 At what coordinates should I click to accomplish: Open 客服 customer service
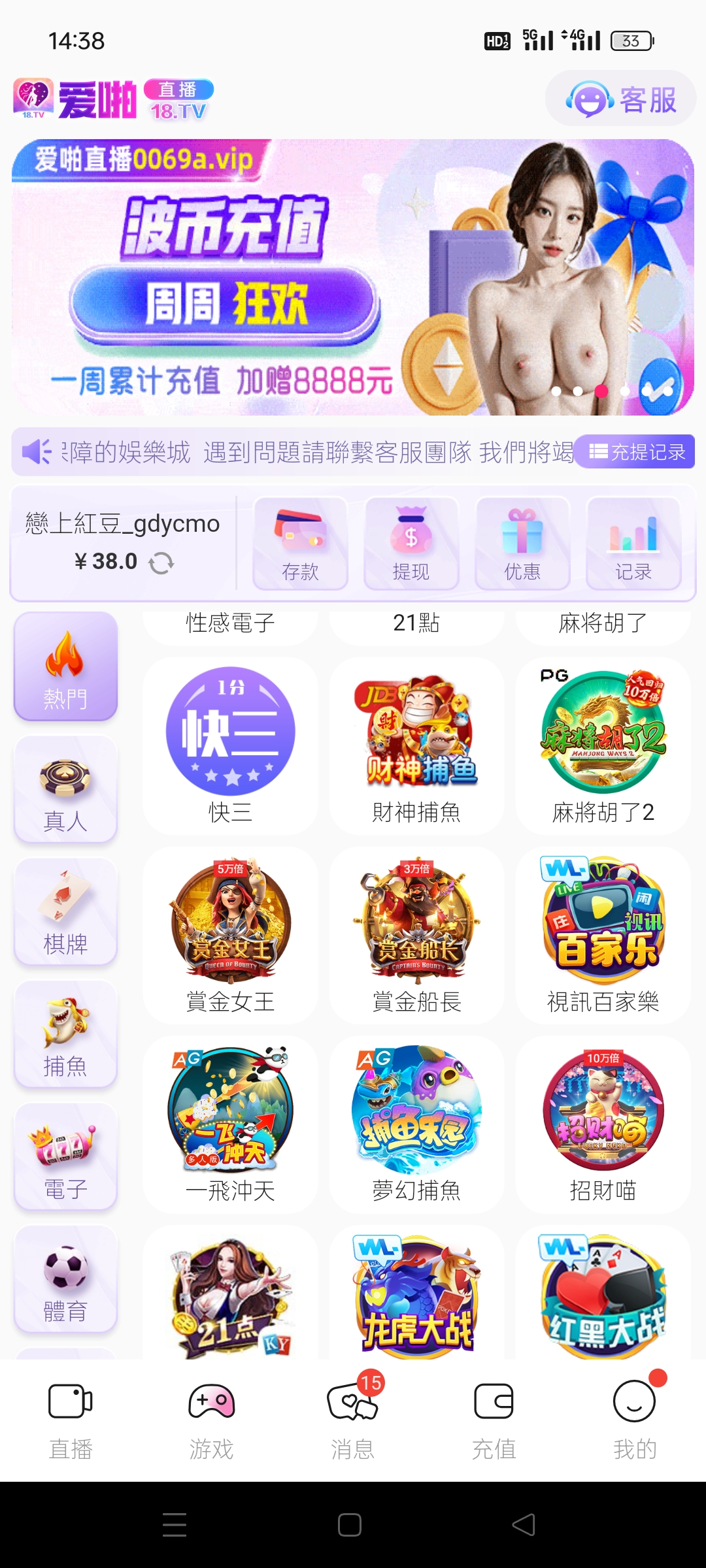click(620, 99)
